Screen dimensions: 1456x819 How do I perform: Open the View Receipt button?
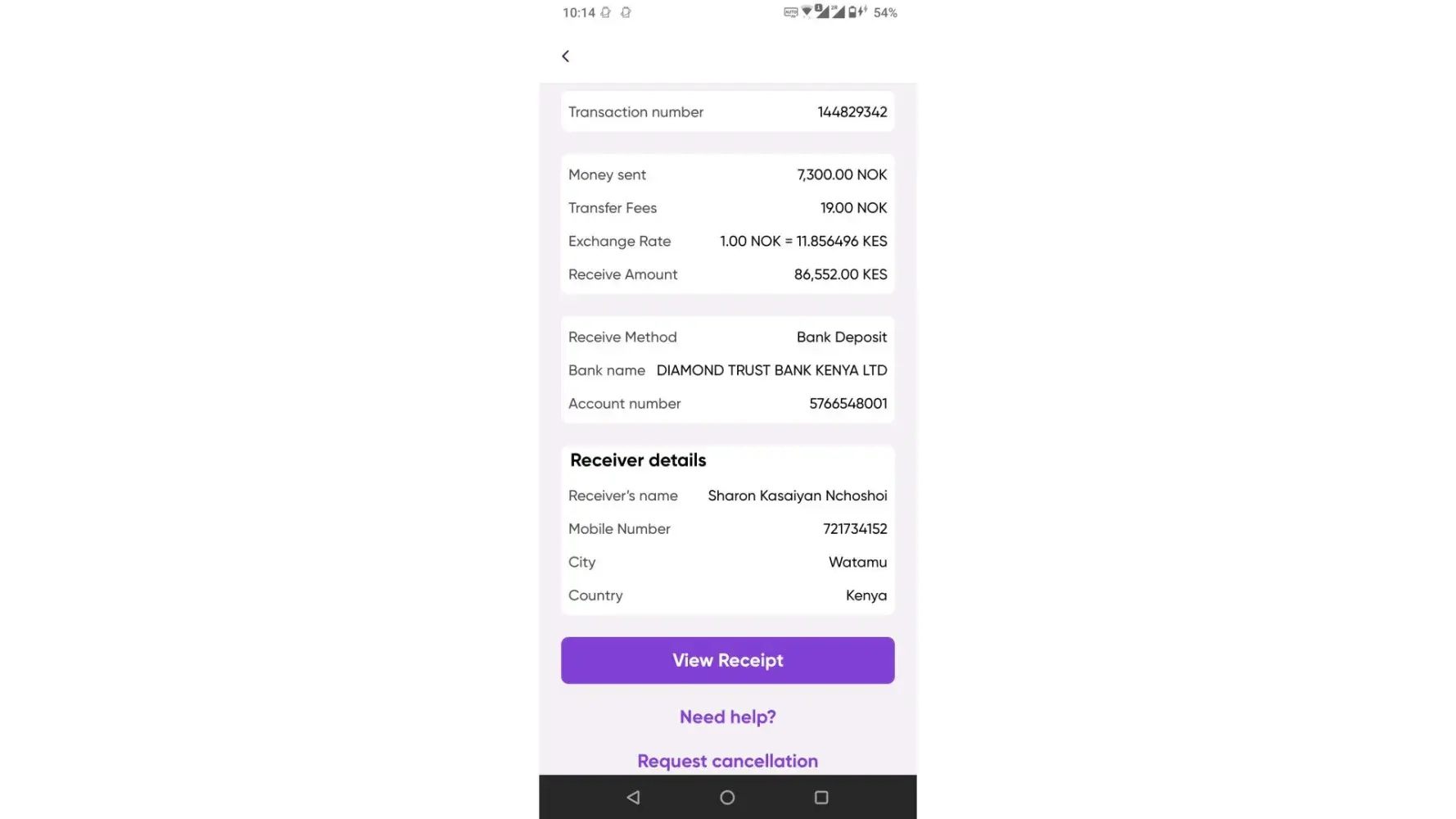727,660
